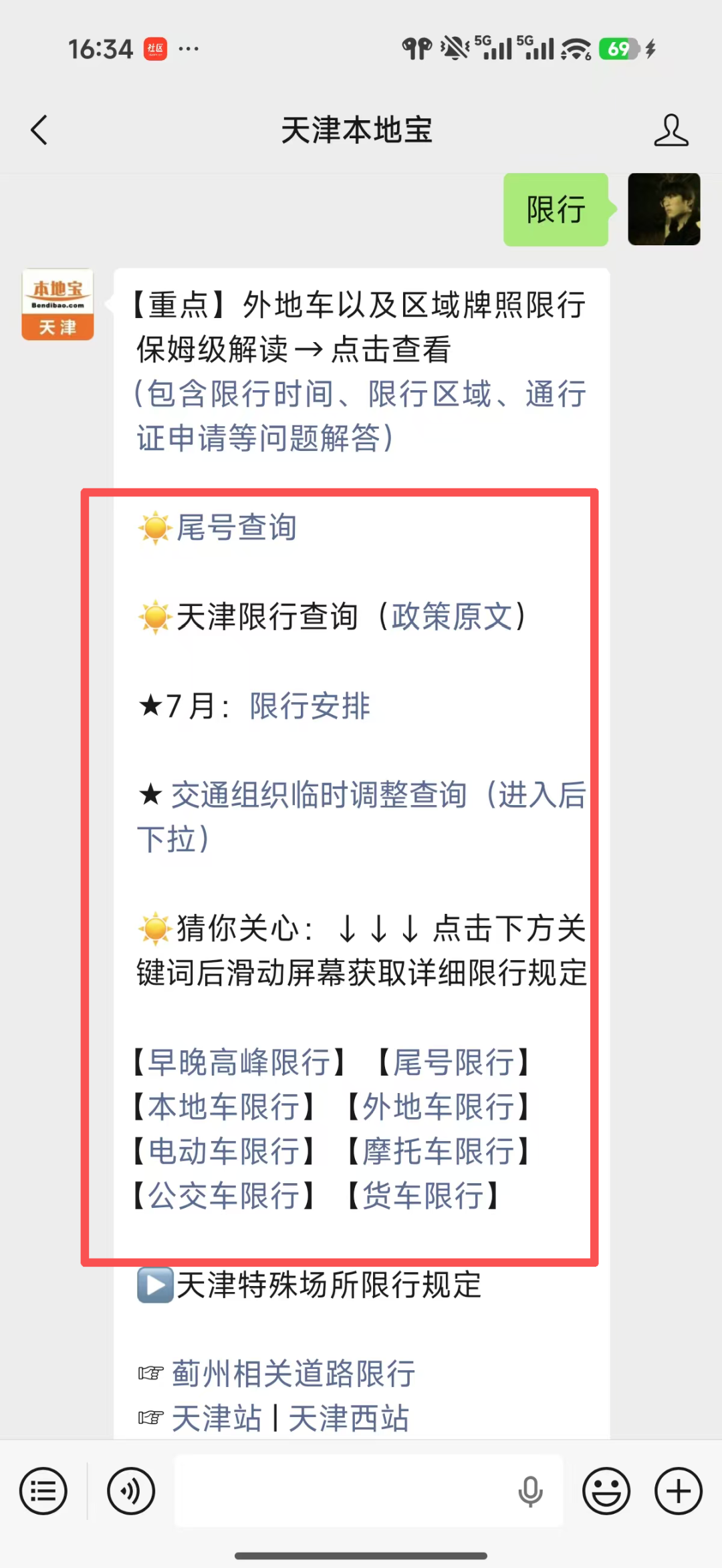Tap the 公交车限行 keyword
722x1568 pixels.
tap(223, 1196)
